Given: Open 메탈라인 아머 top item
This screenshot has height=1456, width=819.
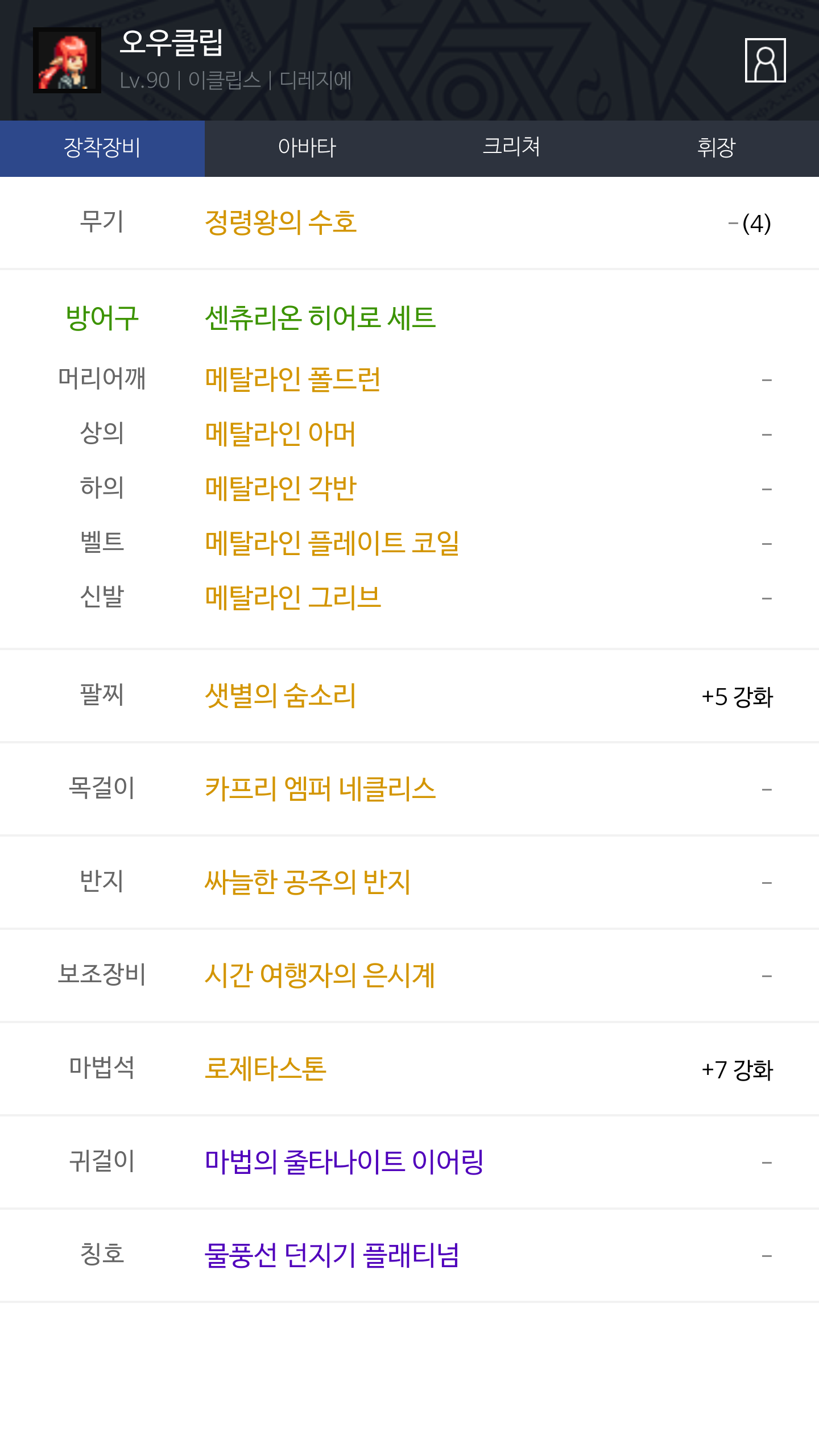Looking at the screenshot, I should [280, 434].
